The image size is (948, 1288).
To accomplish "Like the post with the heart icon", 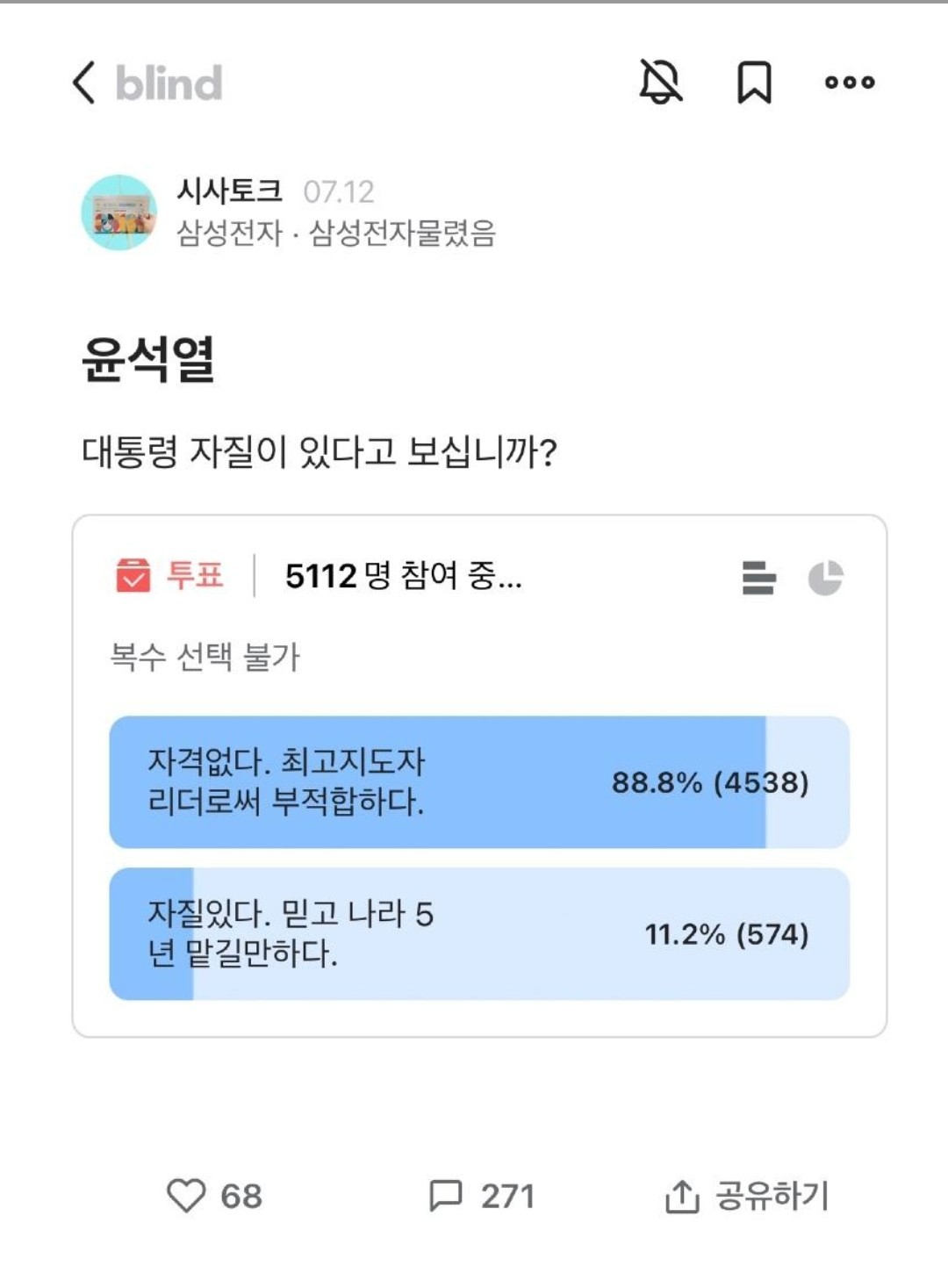I will 186,1195.
